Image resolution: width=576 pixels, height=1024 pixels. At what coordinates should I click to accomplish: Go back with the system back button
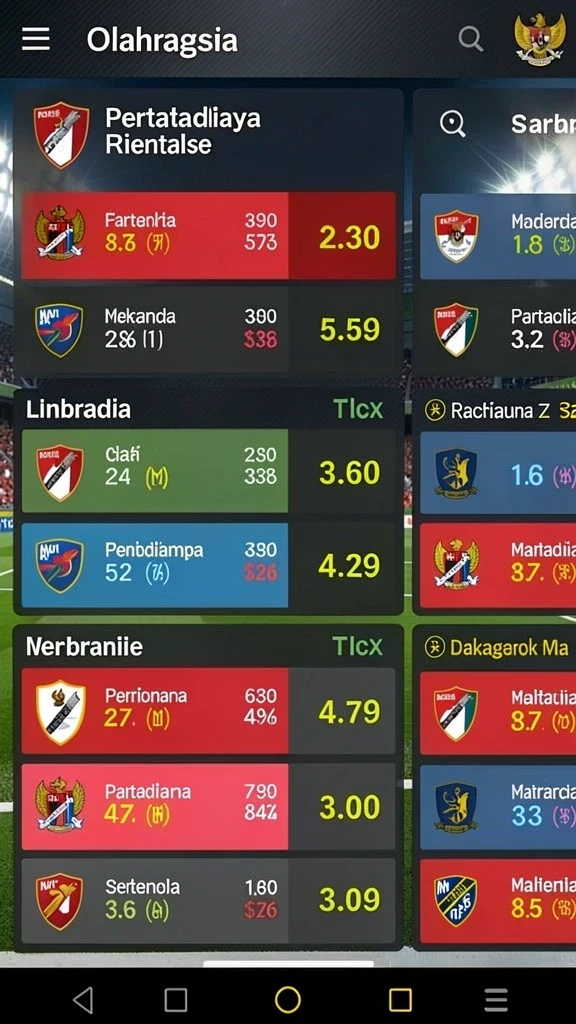coord(83,1000)
